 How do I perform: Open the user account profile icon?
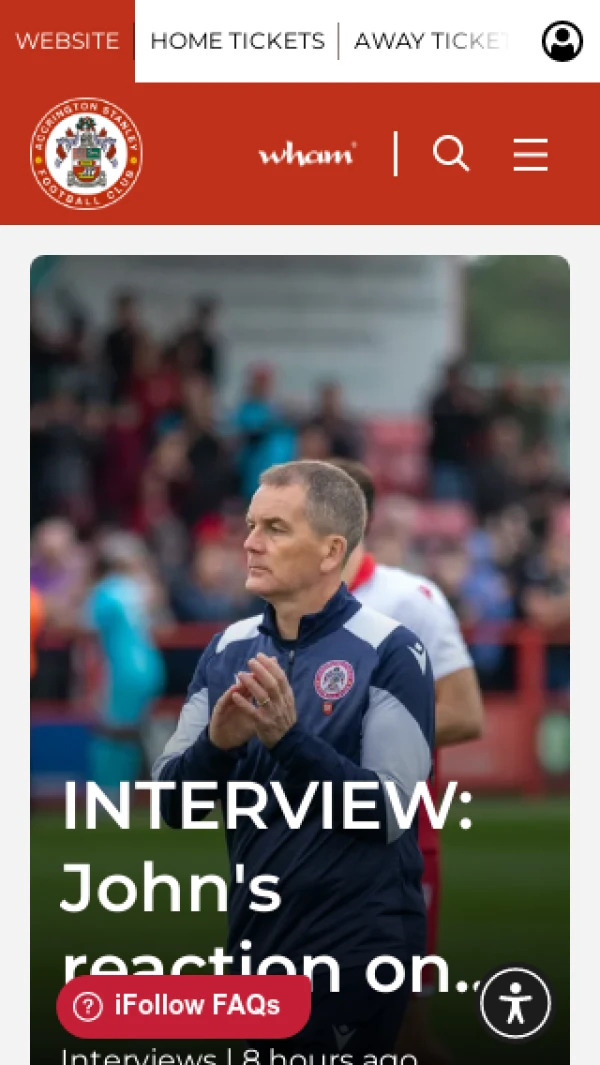coord(562,41)
